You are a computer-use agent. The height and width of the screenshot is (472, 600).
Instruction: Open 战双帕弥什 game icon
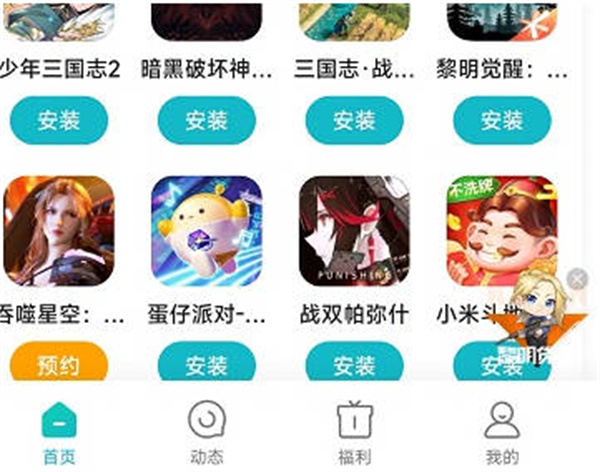coord(354,232)
